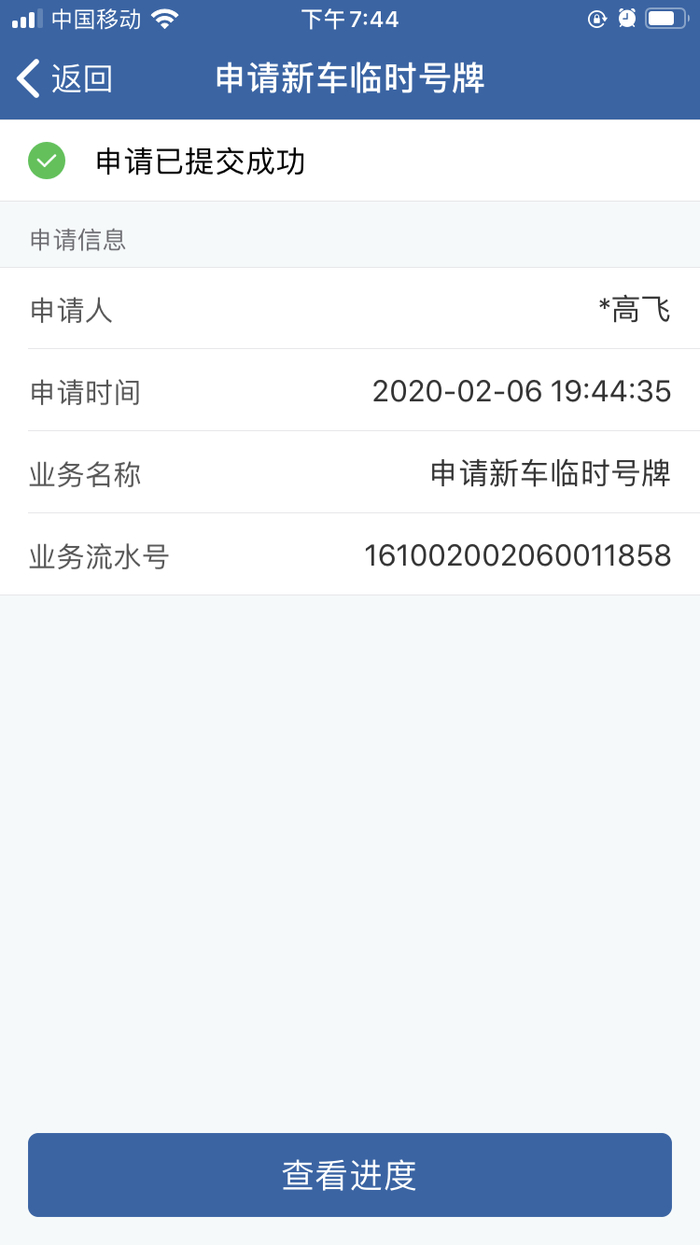Go back using the 返回 button
This screenshot has width=700, height=1245.
[x=64, y=79]
